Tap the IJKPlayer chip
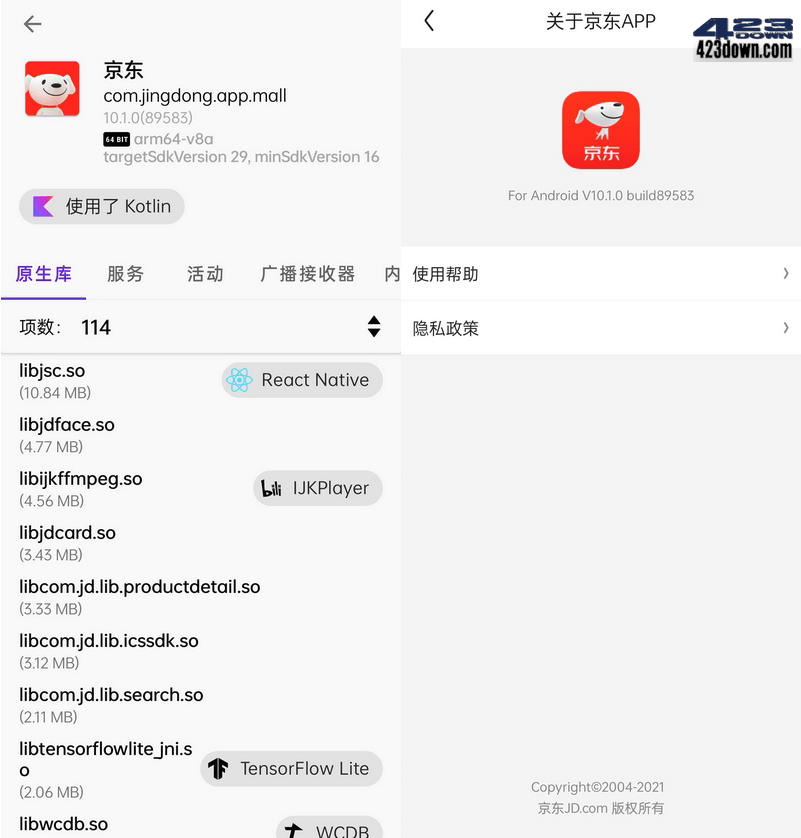 [x=317, y=488]
